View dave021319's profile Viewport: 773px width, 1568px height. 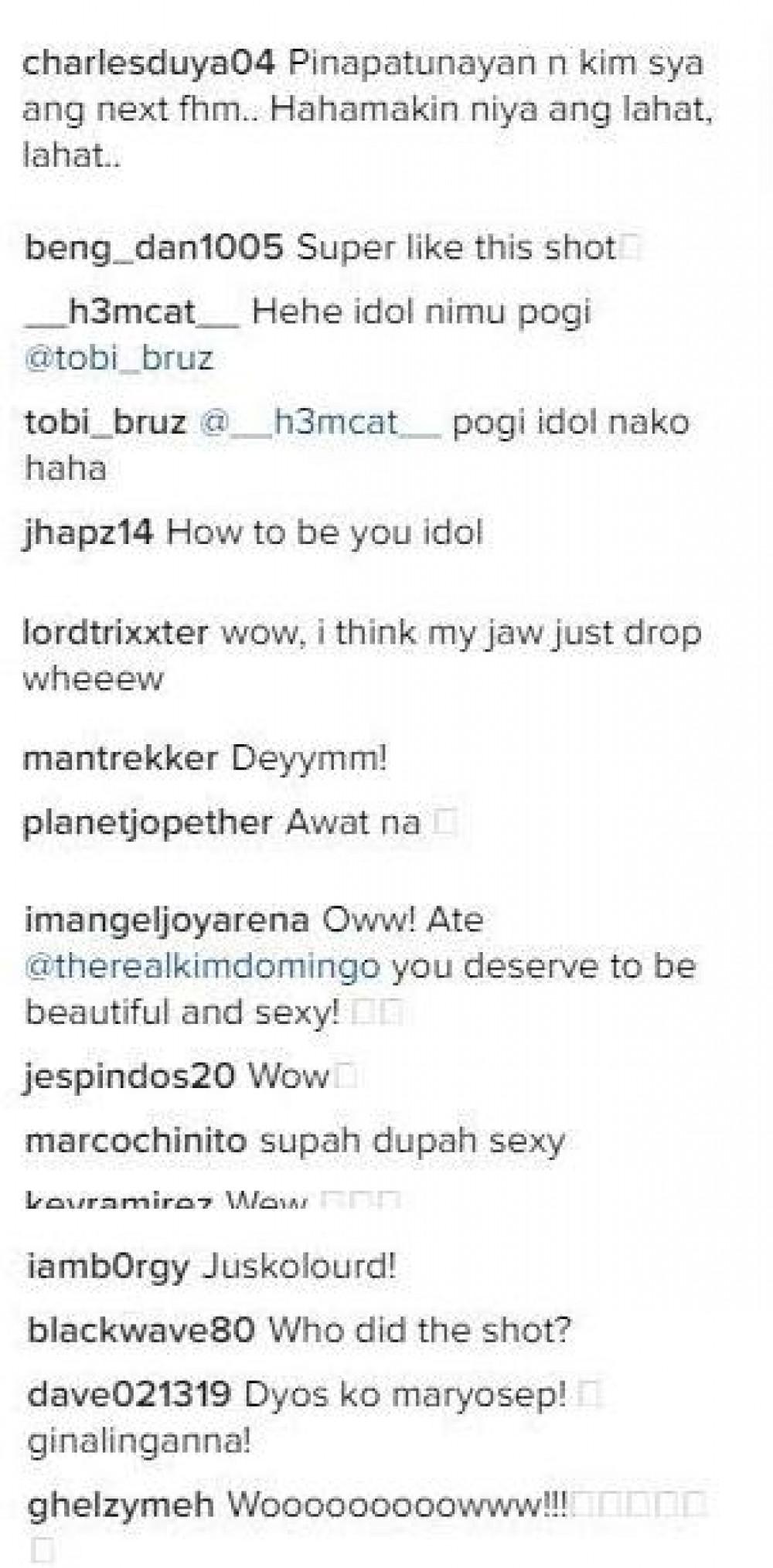point(128,1394)
